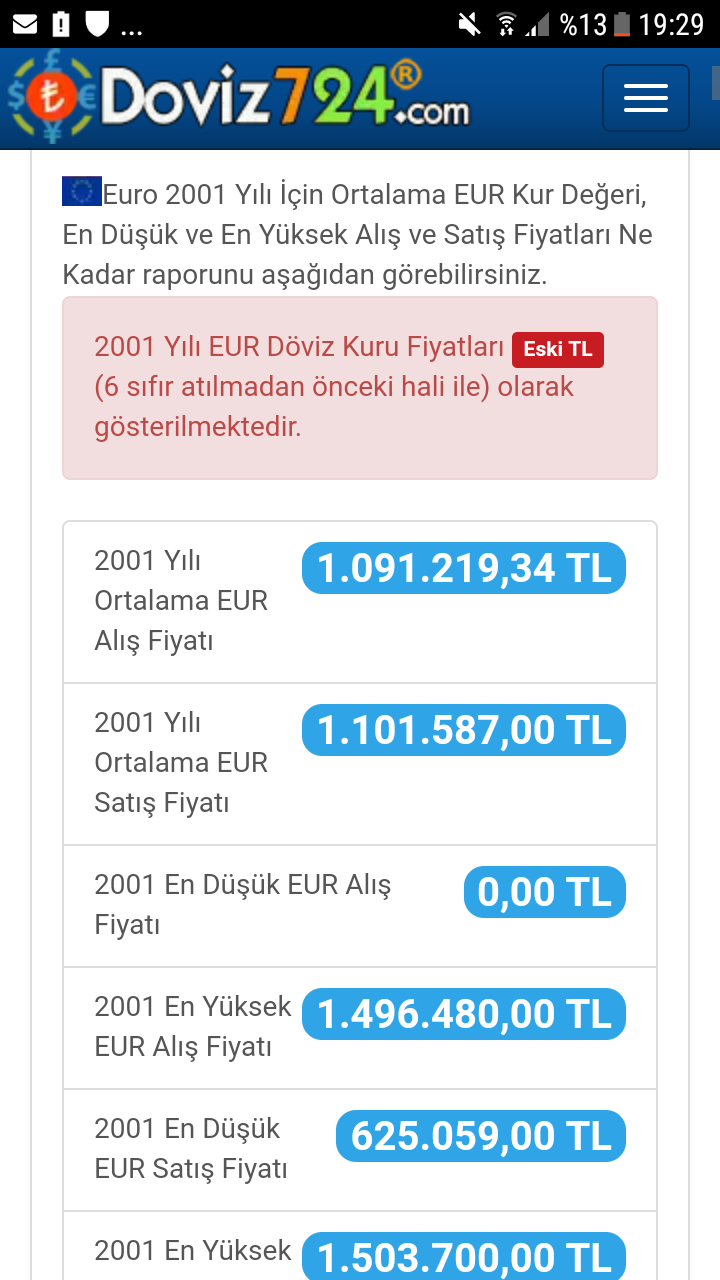Image resolution: width=720 pixels, height=1280 pixels.
Task: Select the 0,00 TL lowest buy price badge
Action: [x=544, y=892]
